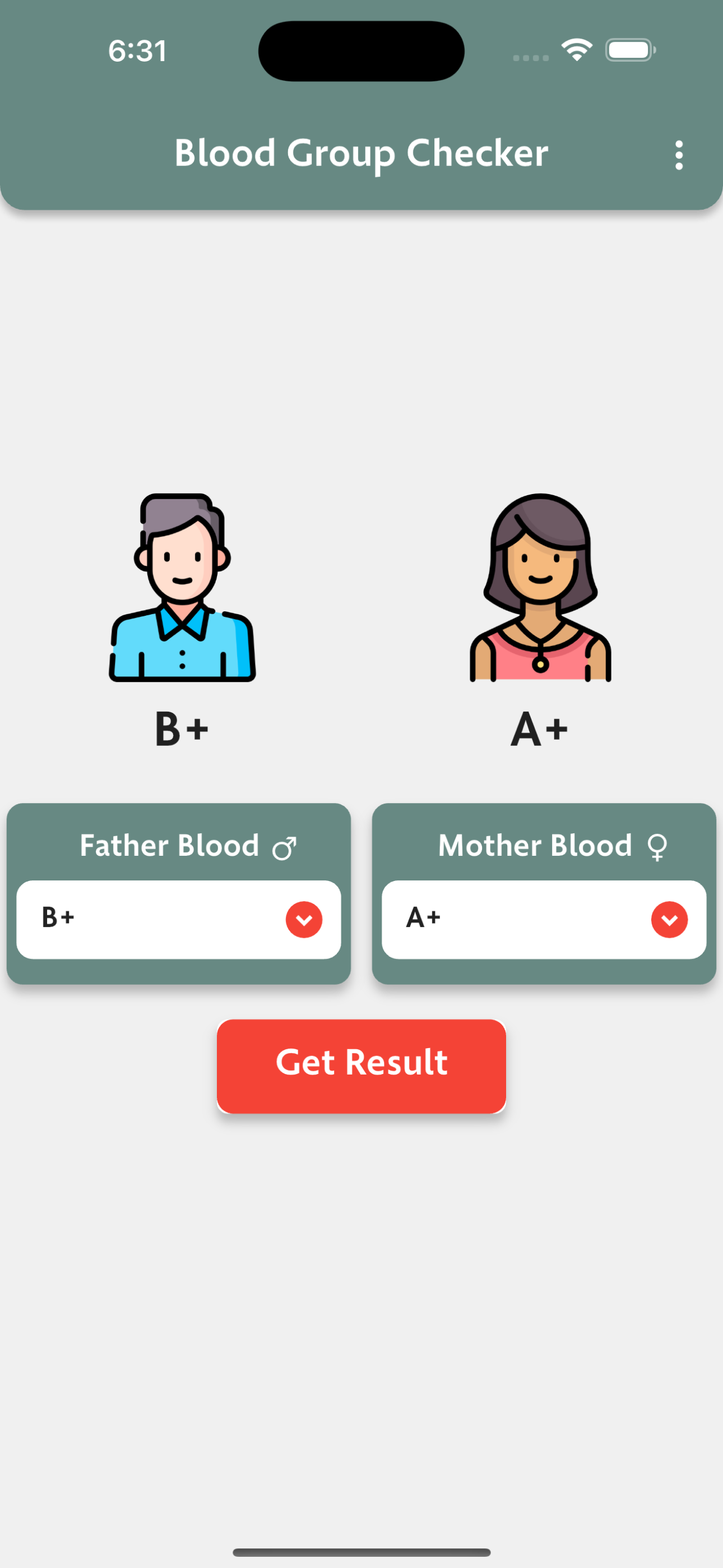Click the Blood Group Checker title
The image size is (723, 1568).
click(361, 154)
